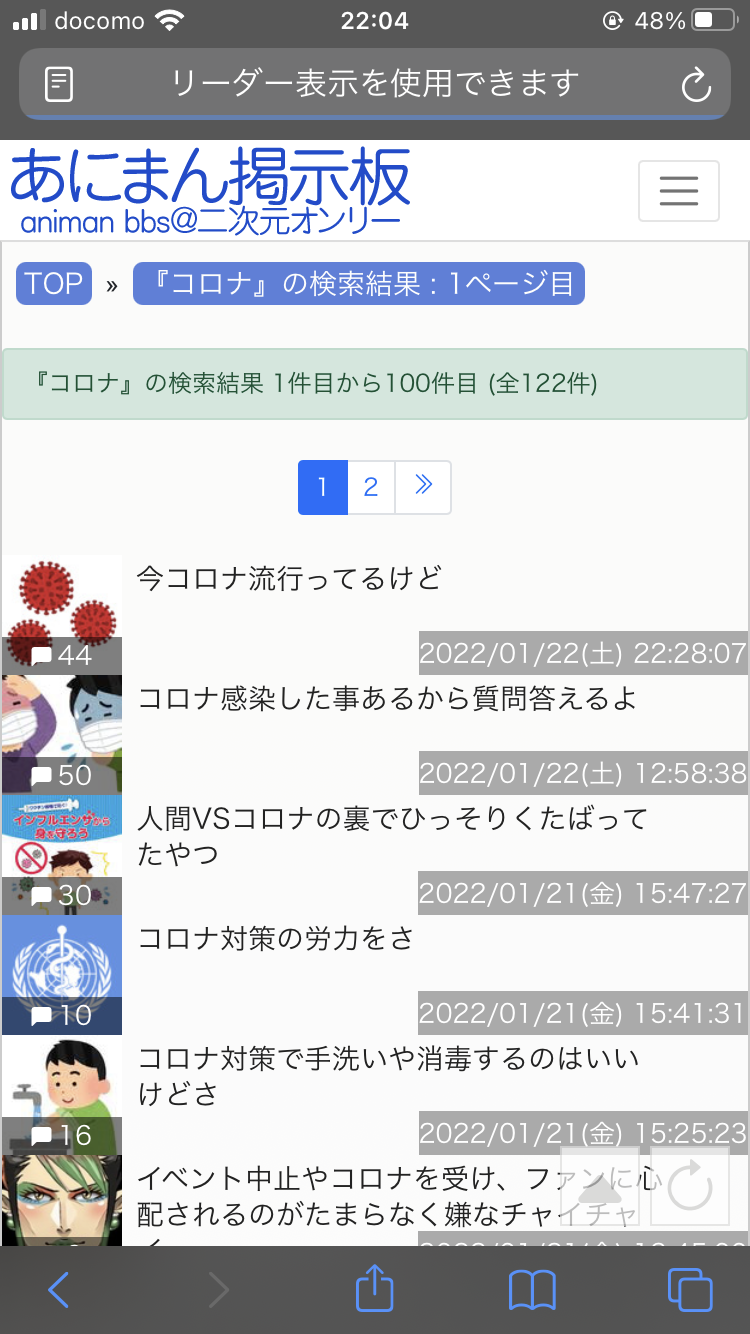Reload page from the Safari address bar

coord(695,85)
